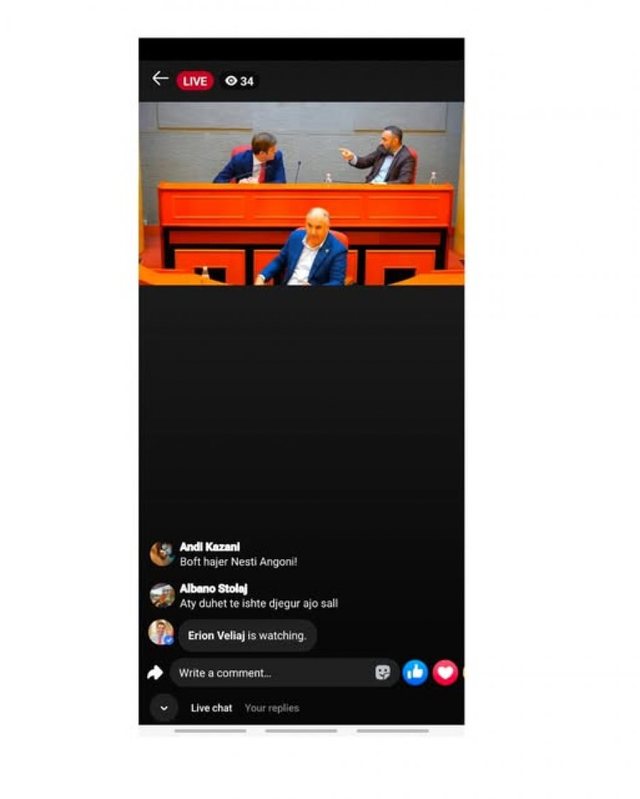Collapse chat with the down chevron
640x799 pixels.
(164, 708)
